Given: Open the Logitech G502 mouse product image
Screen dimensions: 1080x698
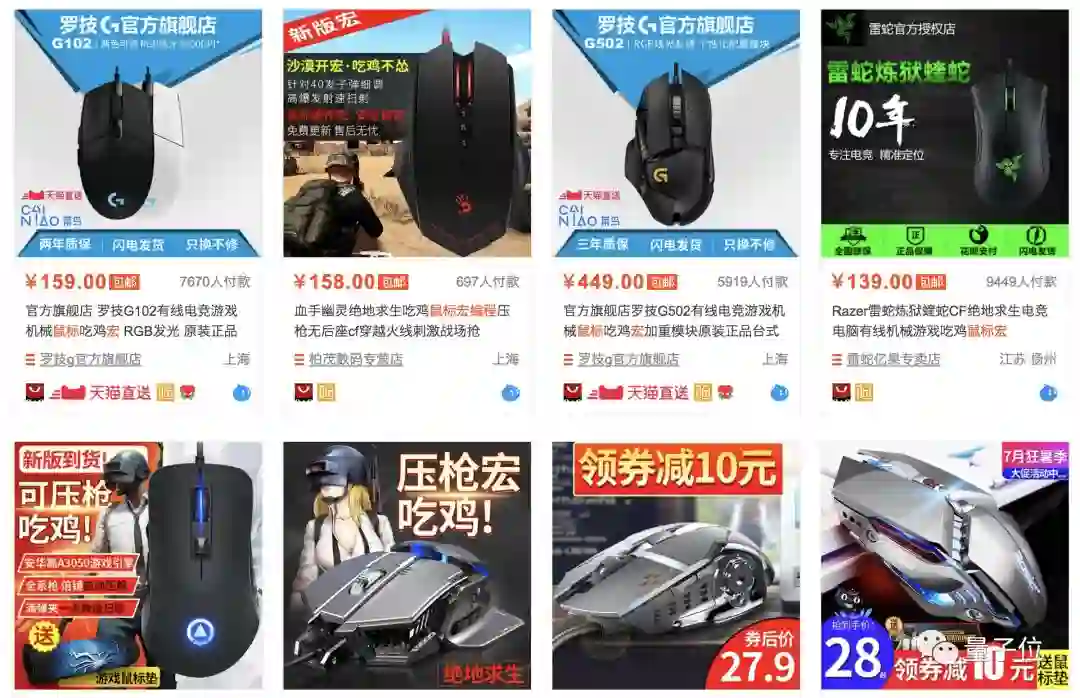Looking at the screenshot, I should click(675, 135).
